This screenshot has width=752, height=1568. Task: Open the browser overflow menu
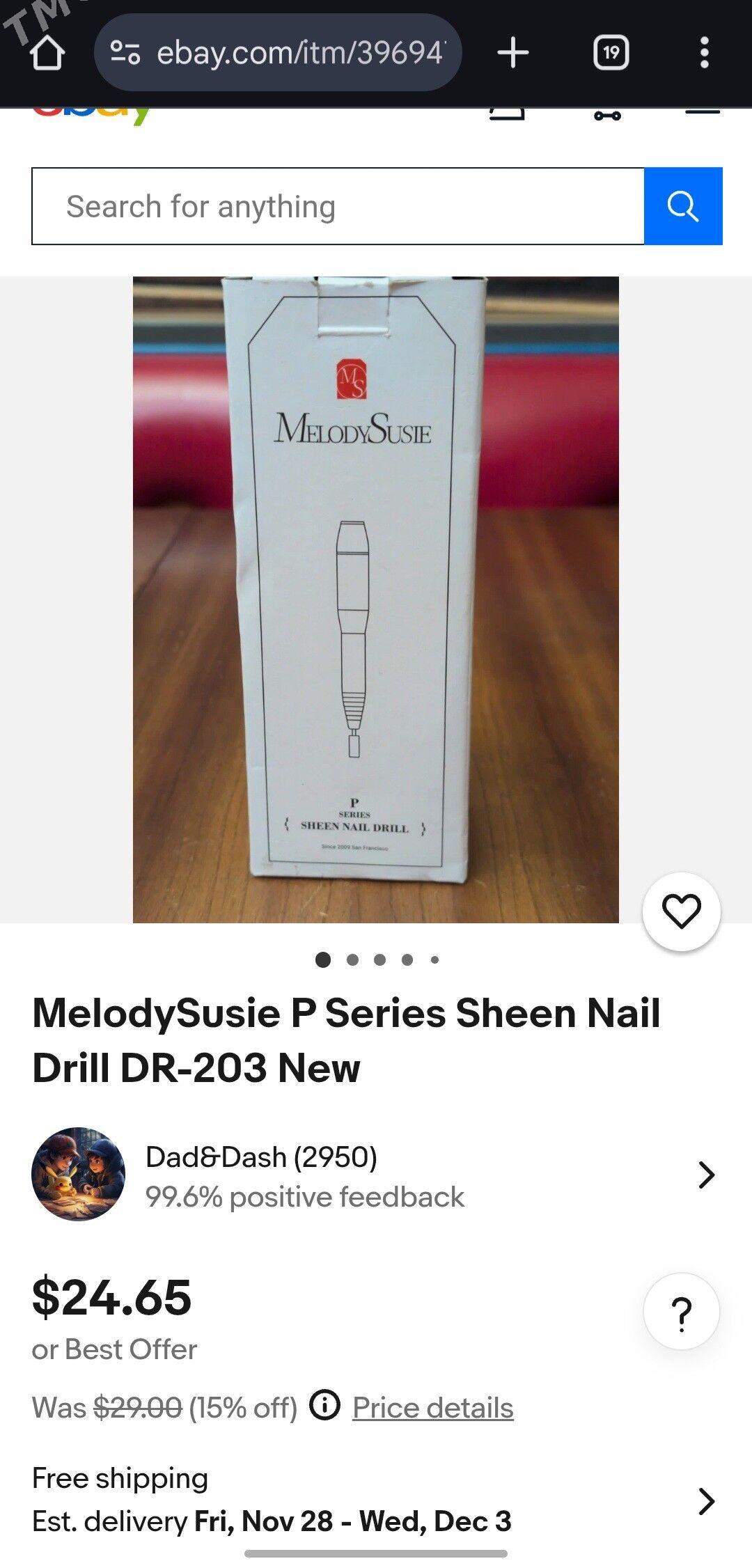pyautogui.click(x=704, y=53)
